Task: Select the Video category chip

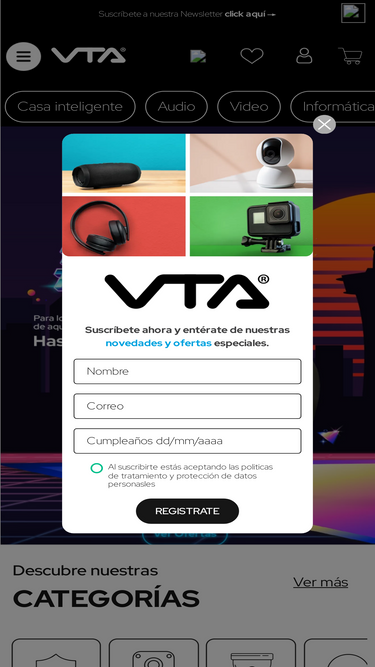Action: (249, 106)
